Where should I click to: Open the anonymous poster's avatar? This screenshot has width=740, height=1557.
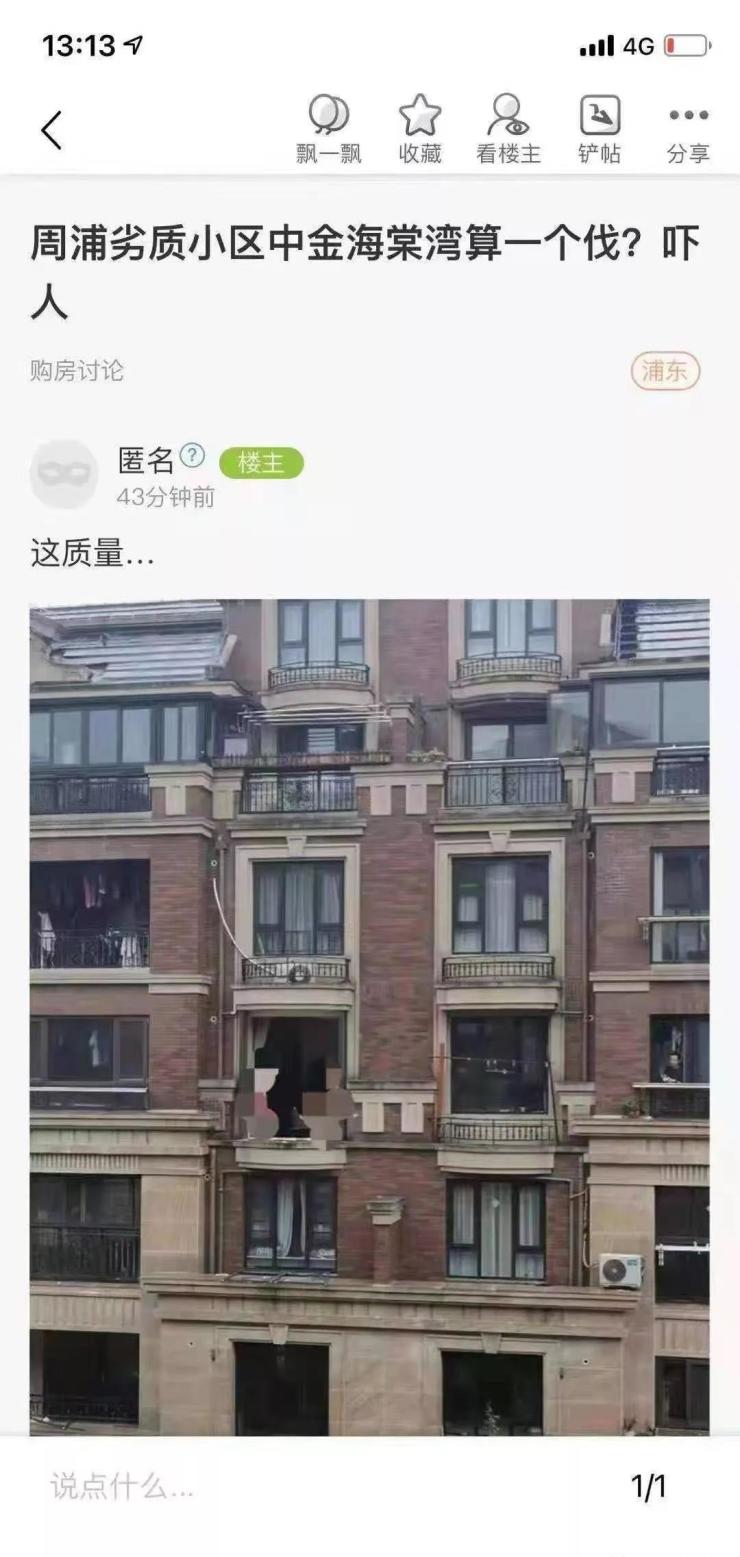(x=64, y=474)
